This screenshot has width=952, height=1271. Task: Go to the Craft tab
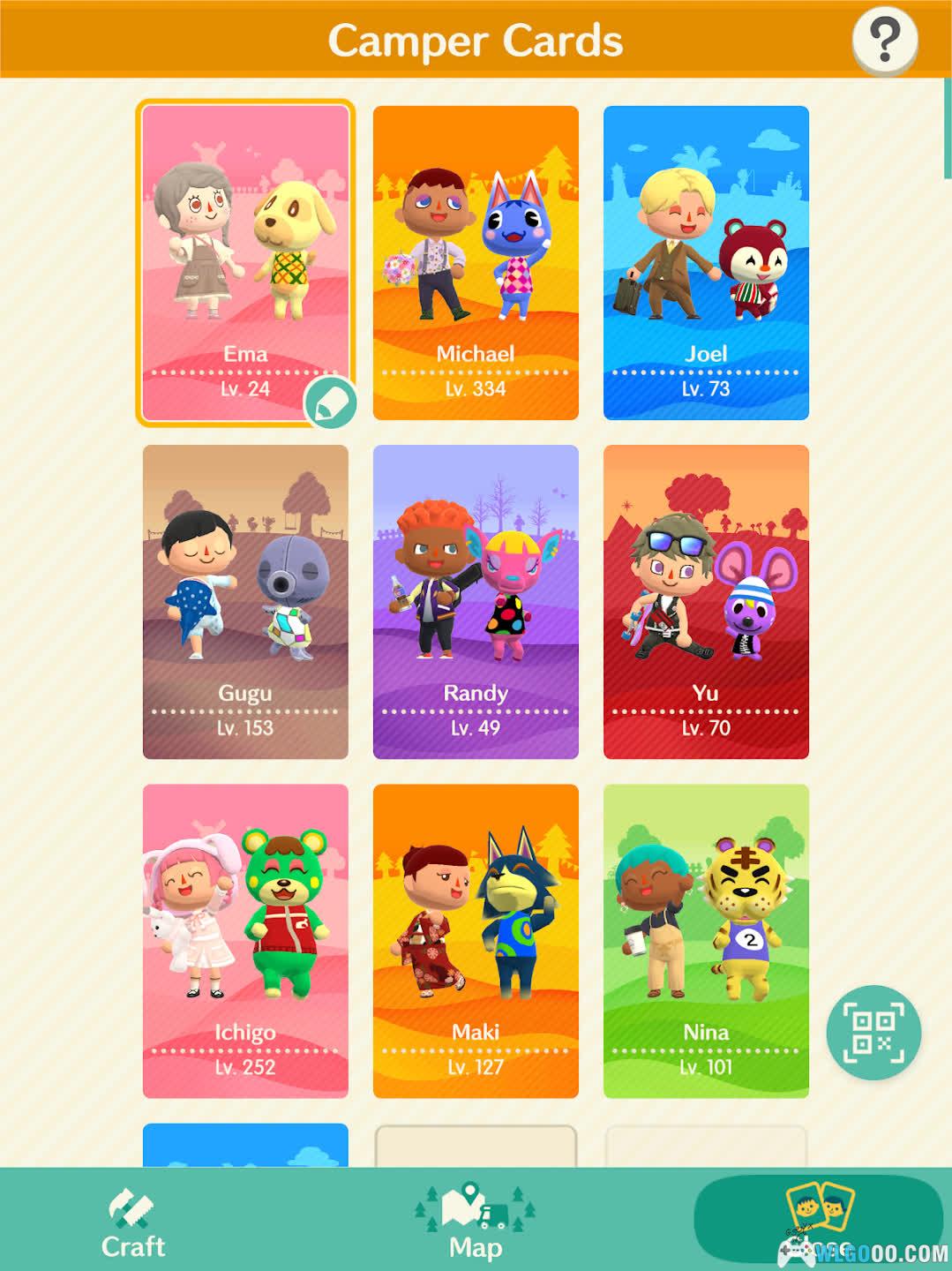pyautogui.click(x=133, y=1222)
